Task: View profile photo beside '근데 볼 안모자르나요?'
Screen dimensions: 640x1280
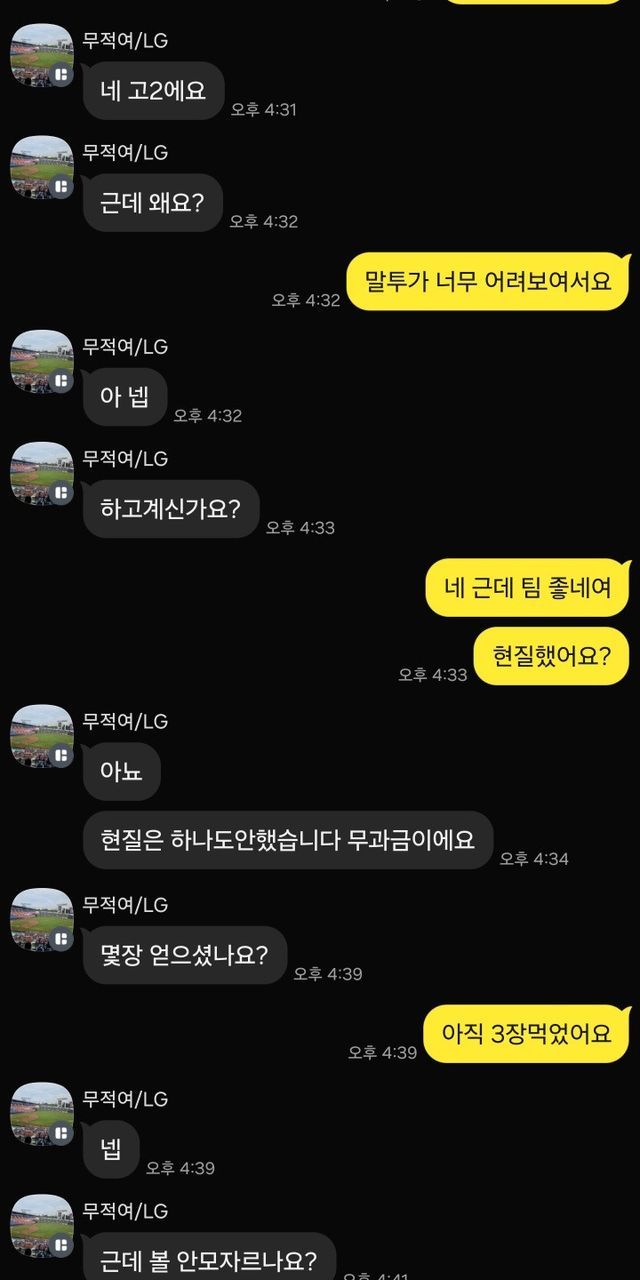Action: [x=42, y=1226]
